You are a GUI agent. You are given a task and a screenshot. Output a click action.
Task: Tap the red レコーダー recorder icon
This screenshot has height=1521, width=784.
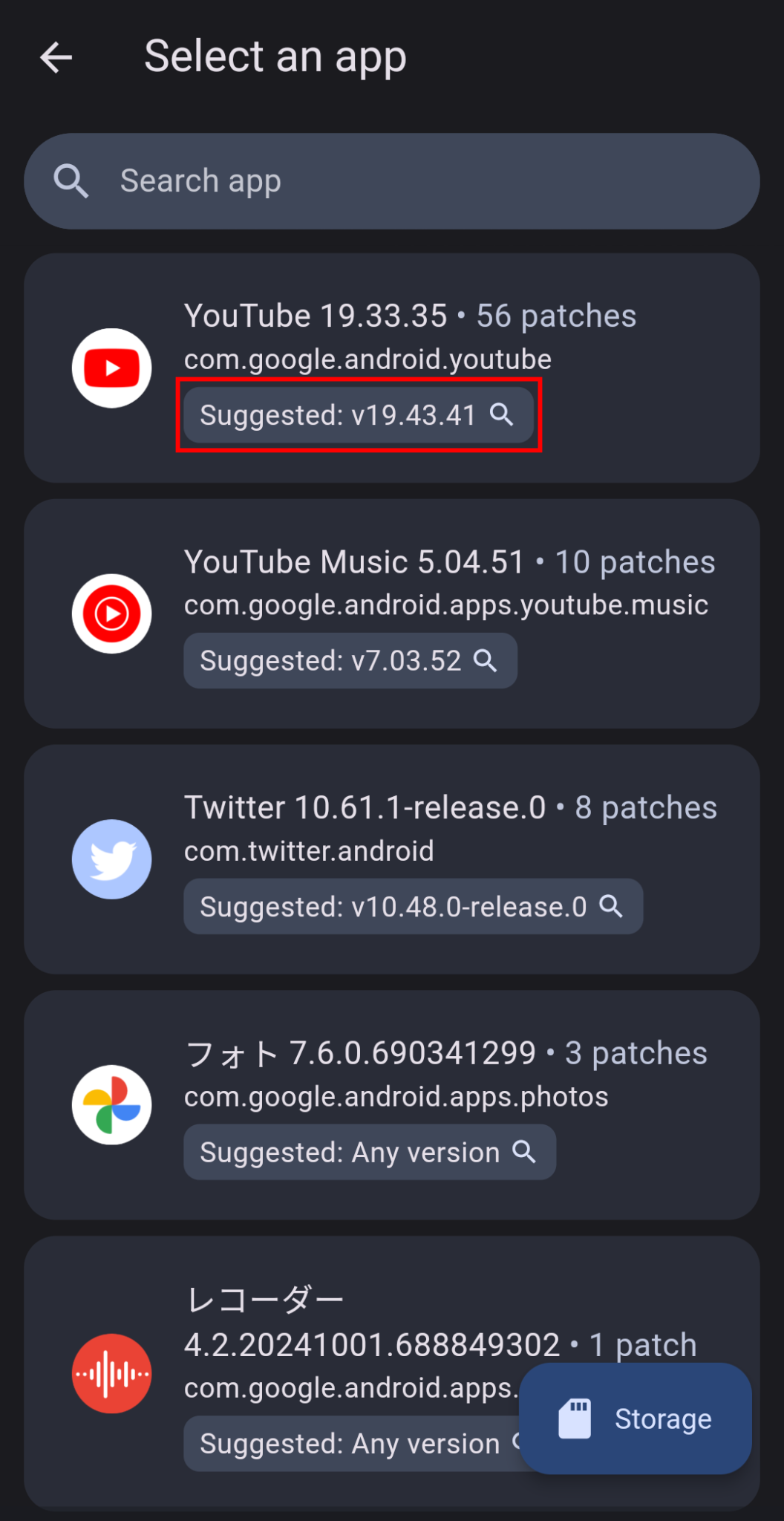[111, 1373]
